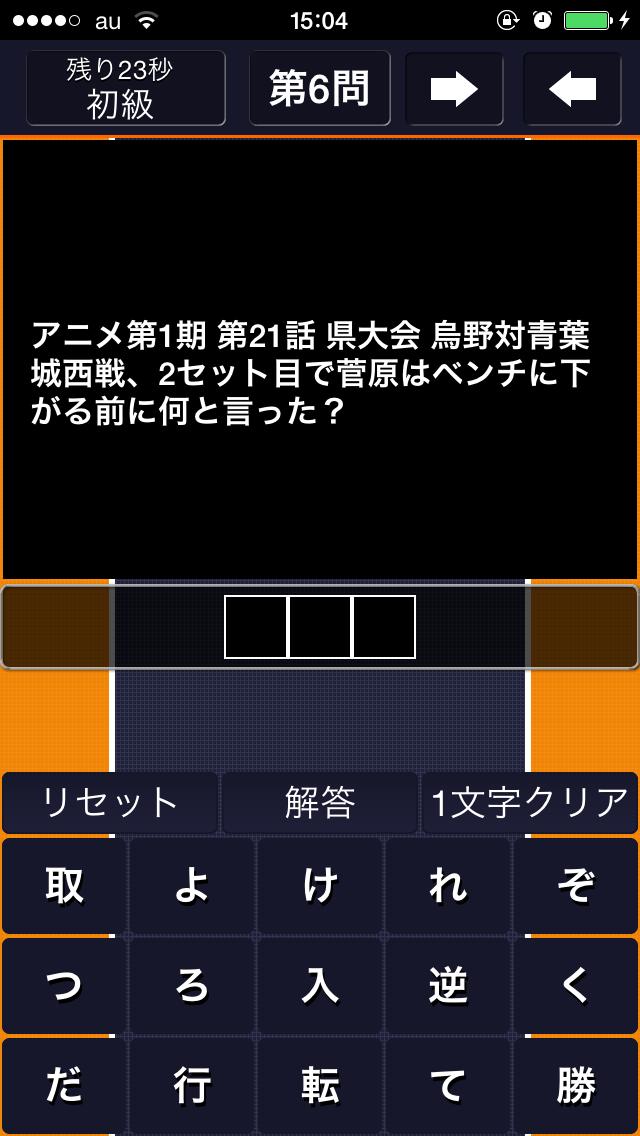Choose the ろ character key

coord(192,986)
